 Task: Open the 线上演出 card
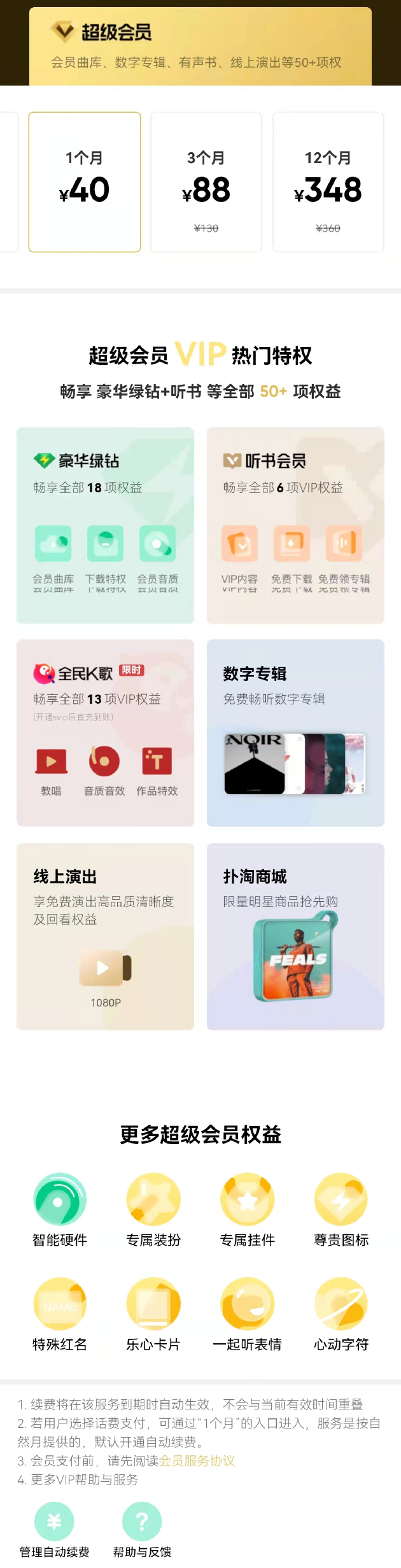coord(105,936)
